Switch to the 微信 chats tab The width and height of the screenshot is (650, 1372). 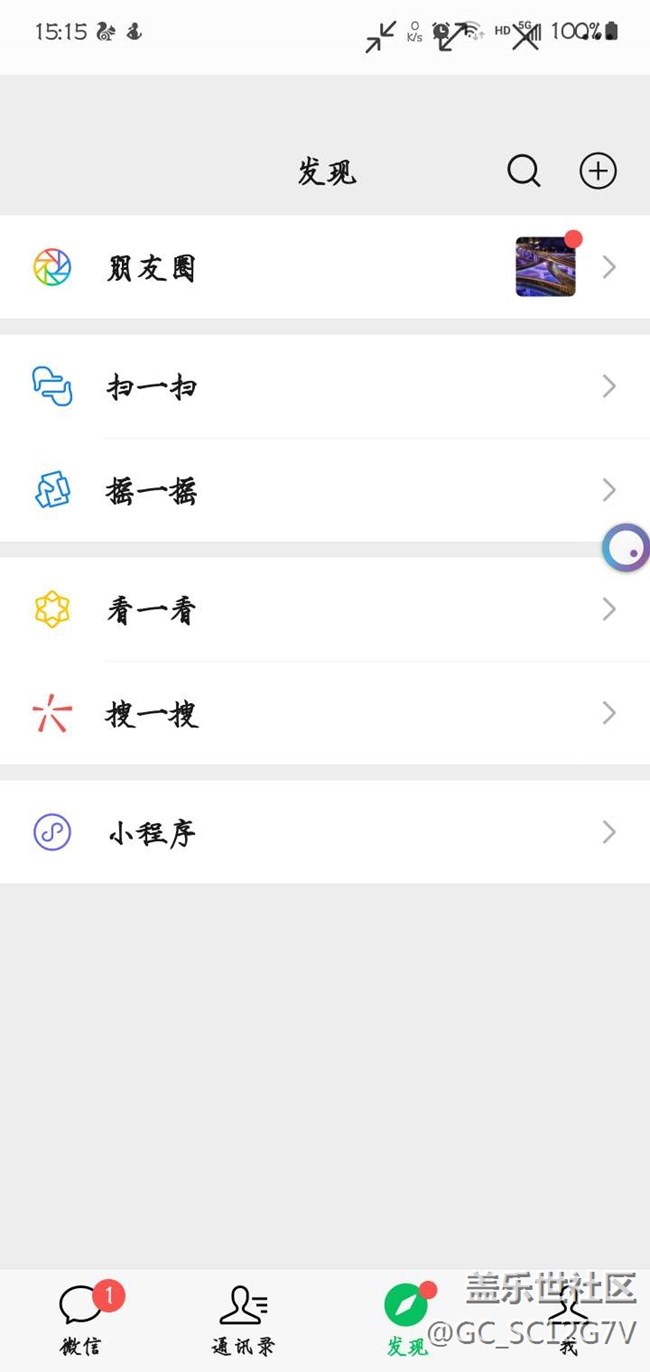pos(82,1318)
